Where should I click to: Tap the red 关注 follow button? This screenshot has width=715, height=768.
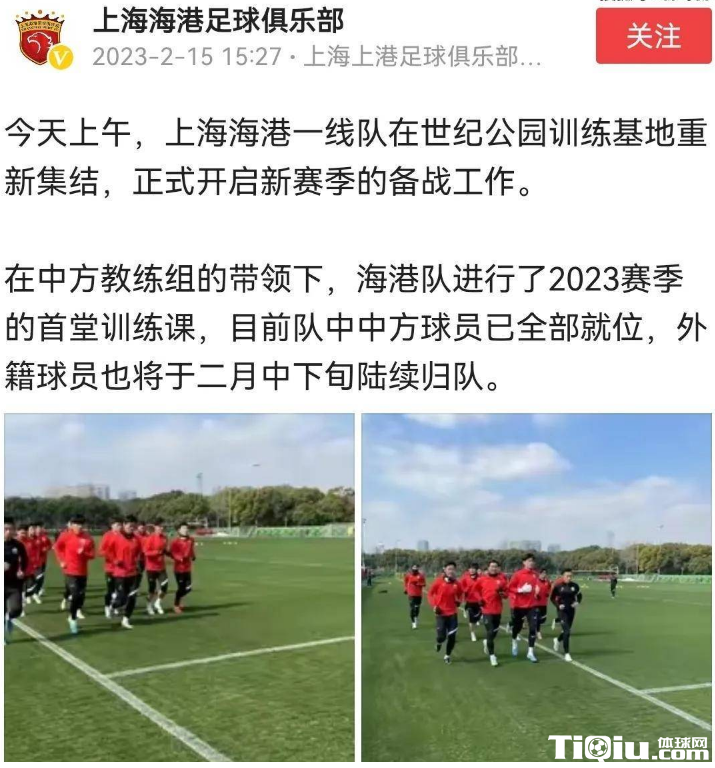[x=653, y=37]
